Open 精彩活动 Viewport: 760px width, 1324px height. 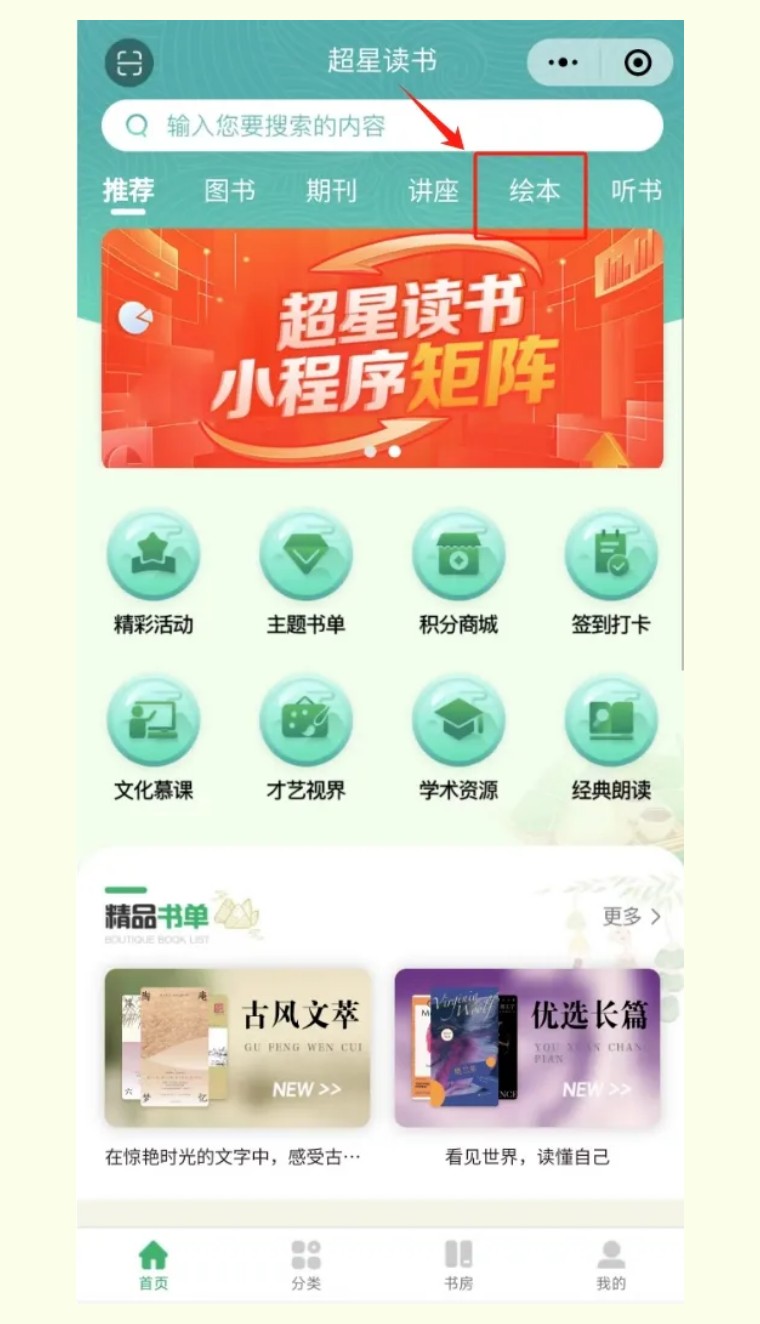pyautogui.click(x=153, y=573)
